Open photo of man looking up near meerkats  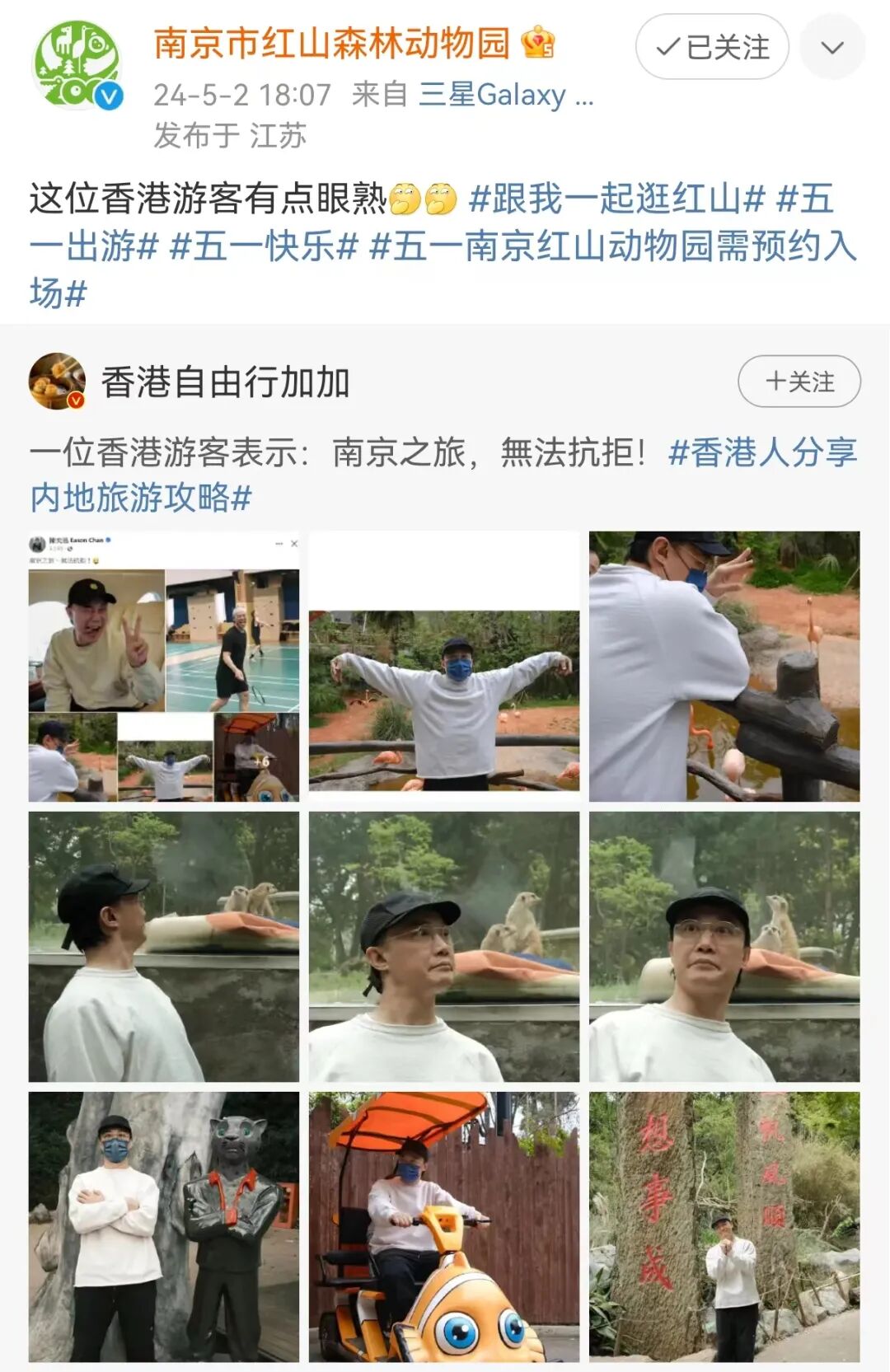click(444, 947)
